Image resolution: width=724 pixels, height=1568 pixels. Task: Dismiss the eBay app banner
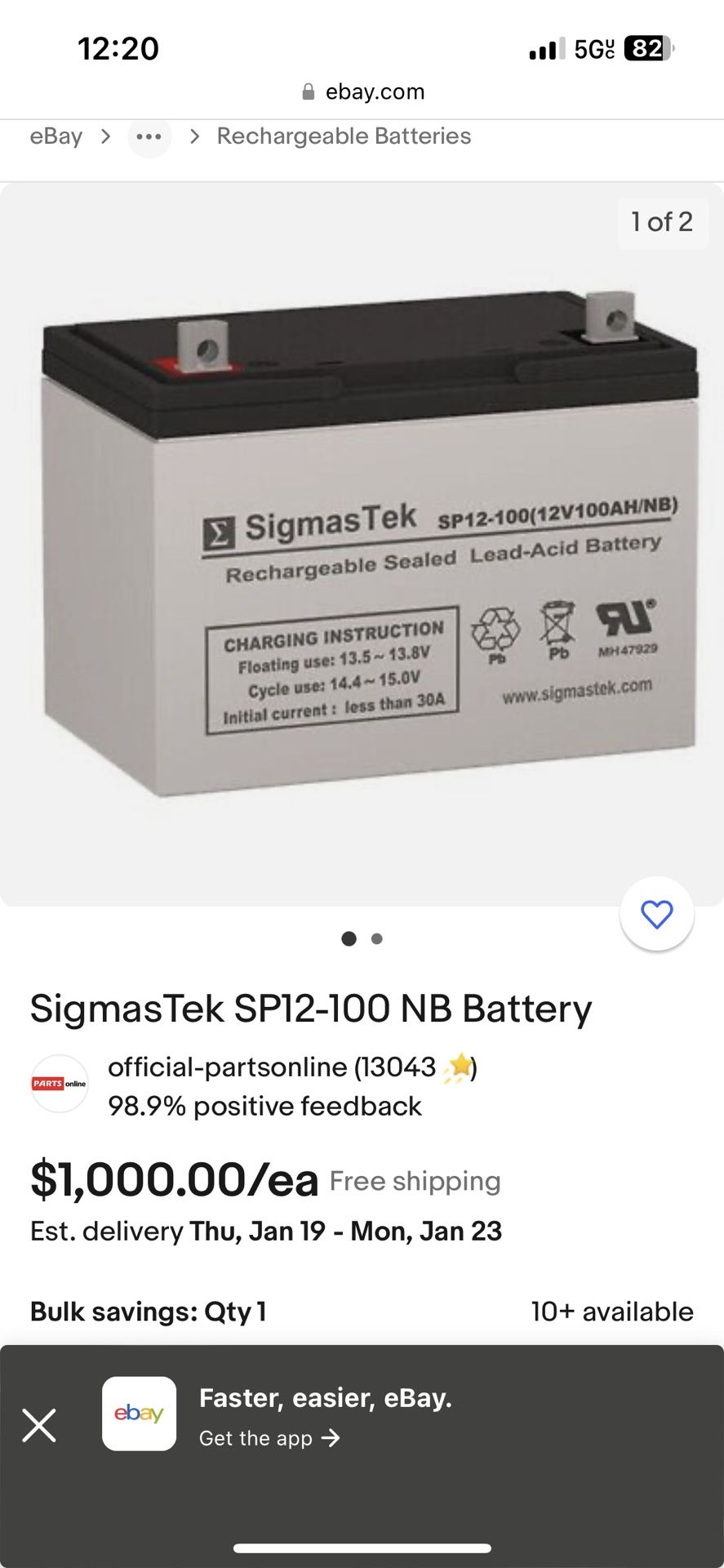(39, 1425)
